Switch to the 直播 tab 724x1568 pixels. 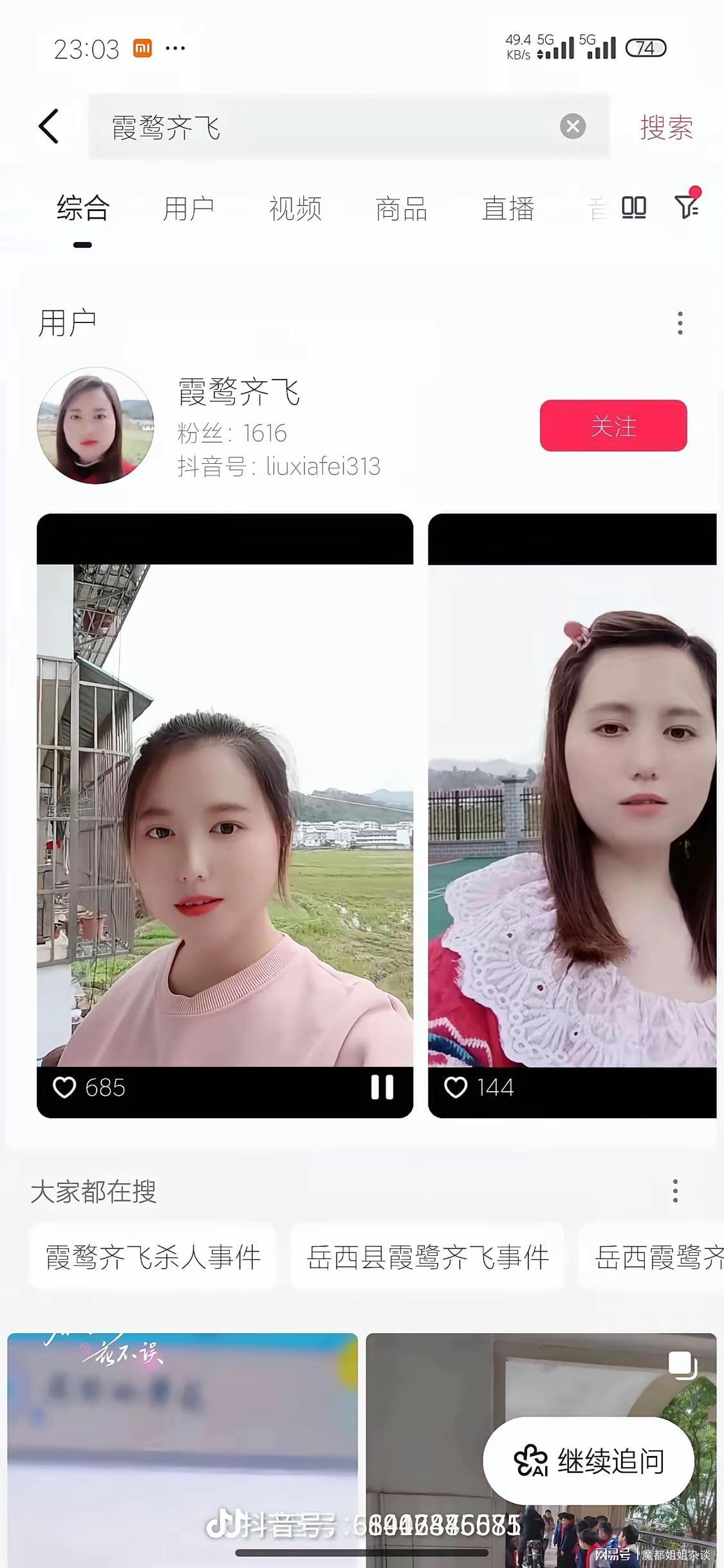point(508,209)
